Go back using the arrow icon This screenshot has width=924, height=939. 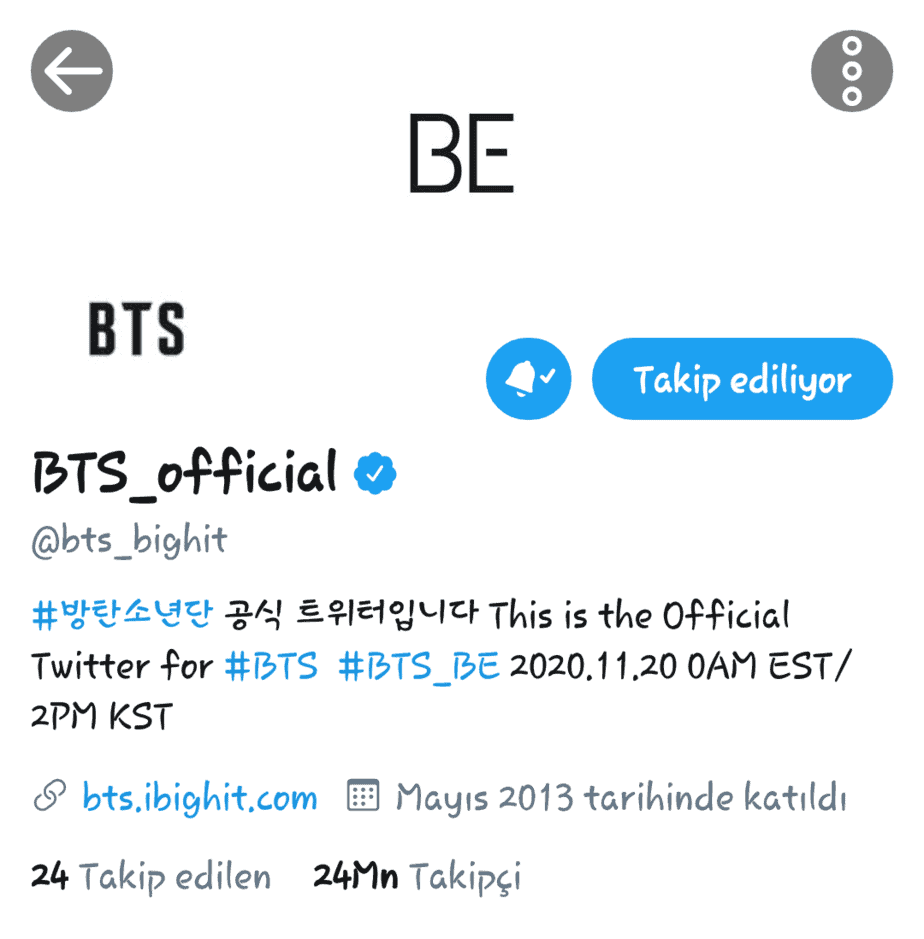pyautogui.click(x=72, y=71)
